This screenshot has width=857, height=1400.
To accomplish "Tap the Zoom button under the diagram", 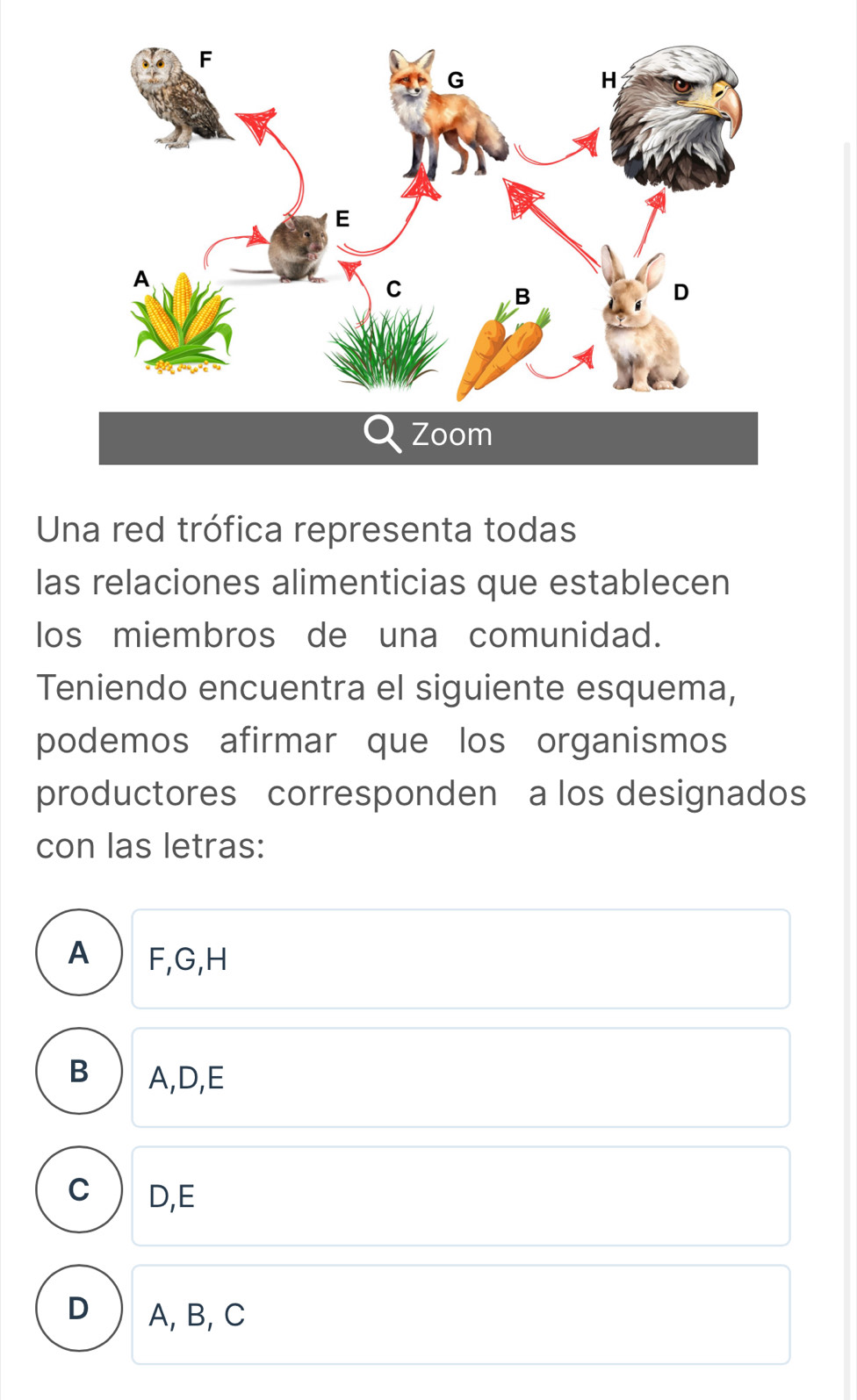I will [428, 437].
